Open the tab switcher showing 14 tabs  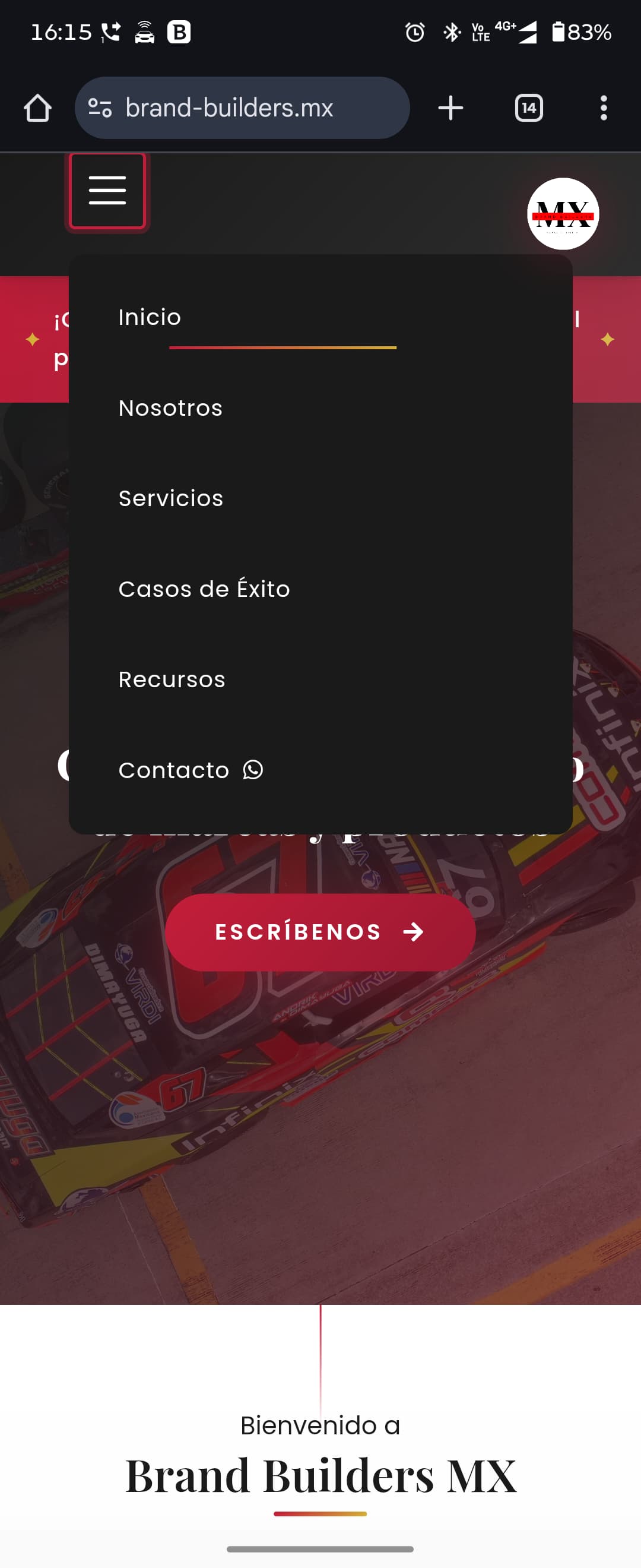(527, 108)
